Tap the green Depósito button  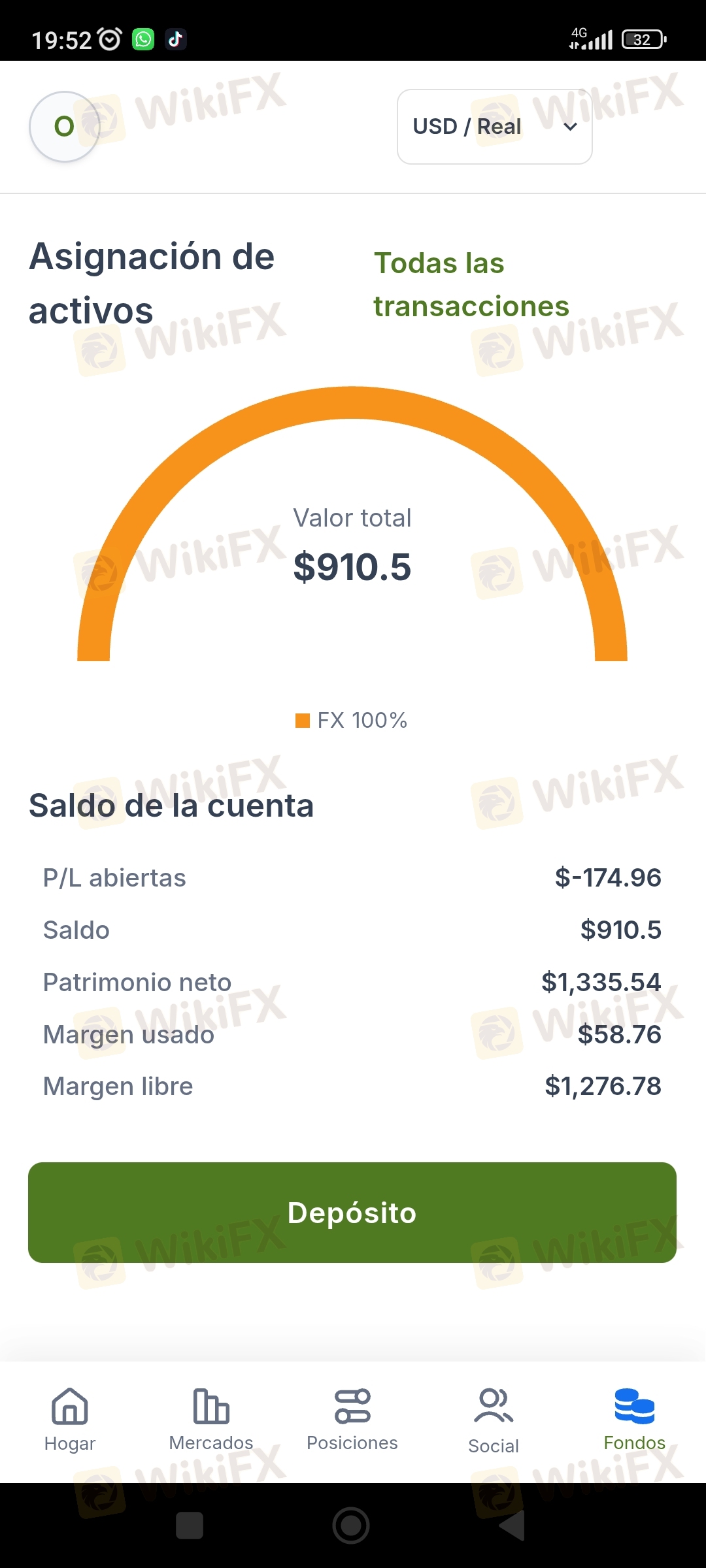click(352, 1213)
